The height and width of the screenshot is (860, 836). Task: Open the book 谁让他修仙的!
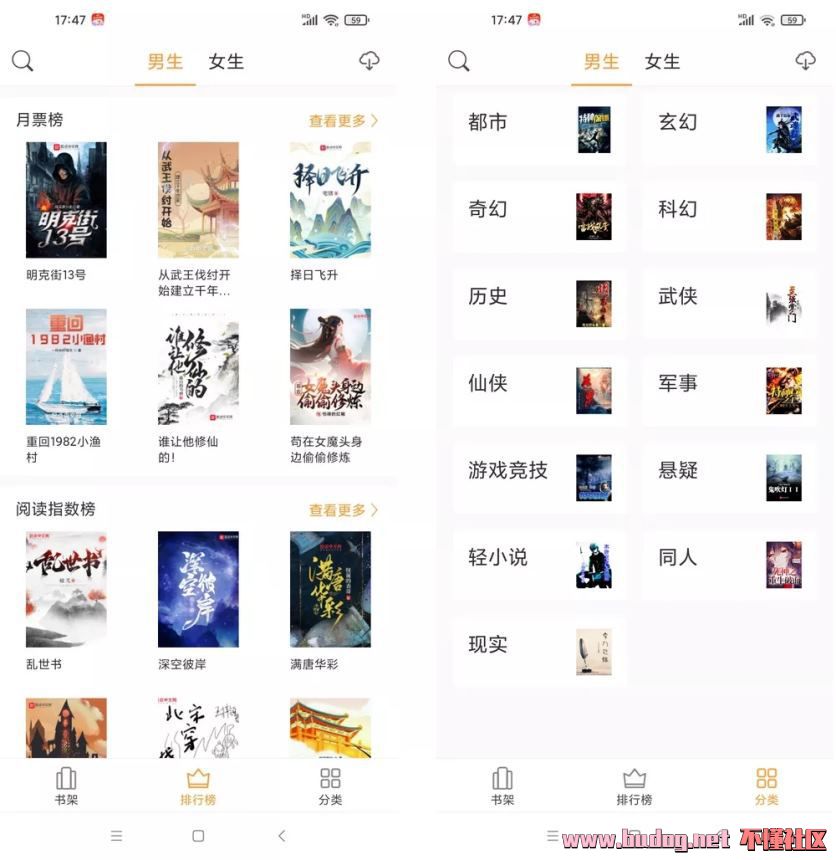(x=198, y=366)
